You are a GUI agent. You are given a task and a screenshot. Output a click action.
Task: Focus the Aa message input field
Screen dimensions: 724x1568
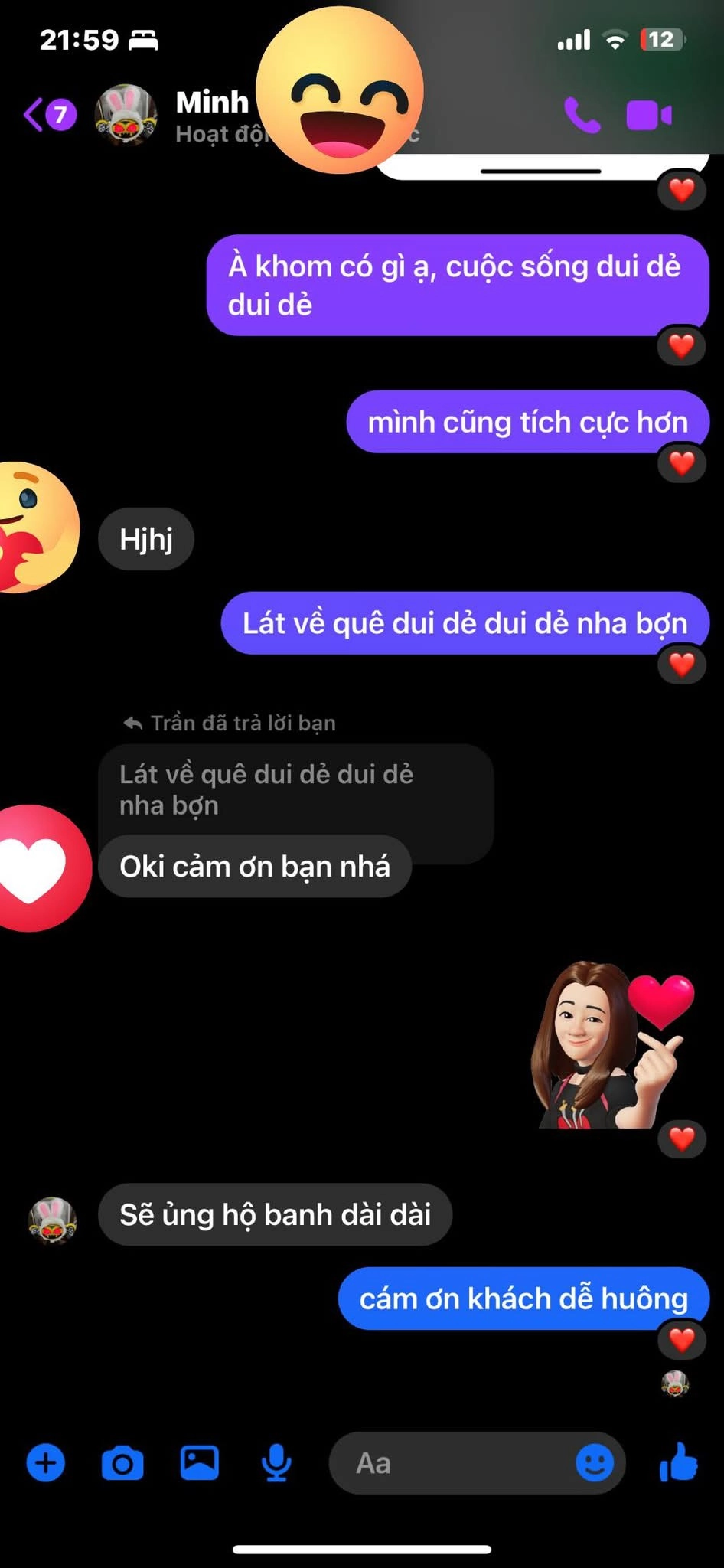point(452,1463)
